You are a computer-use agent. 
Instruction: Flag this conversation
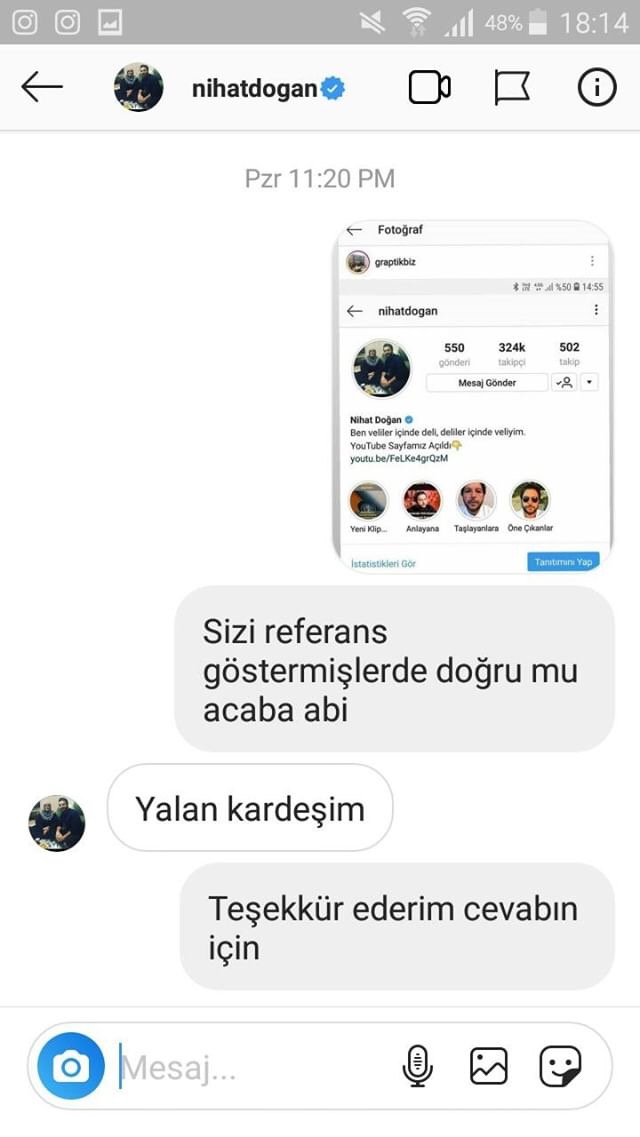pos(512,88)
